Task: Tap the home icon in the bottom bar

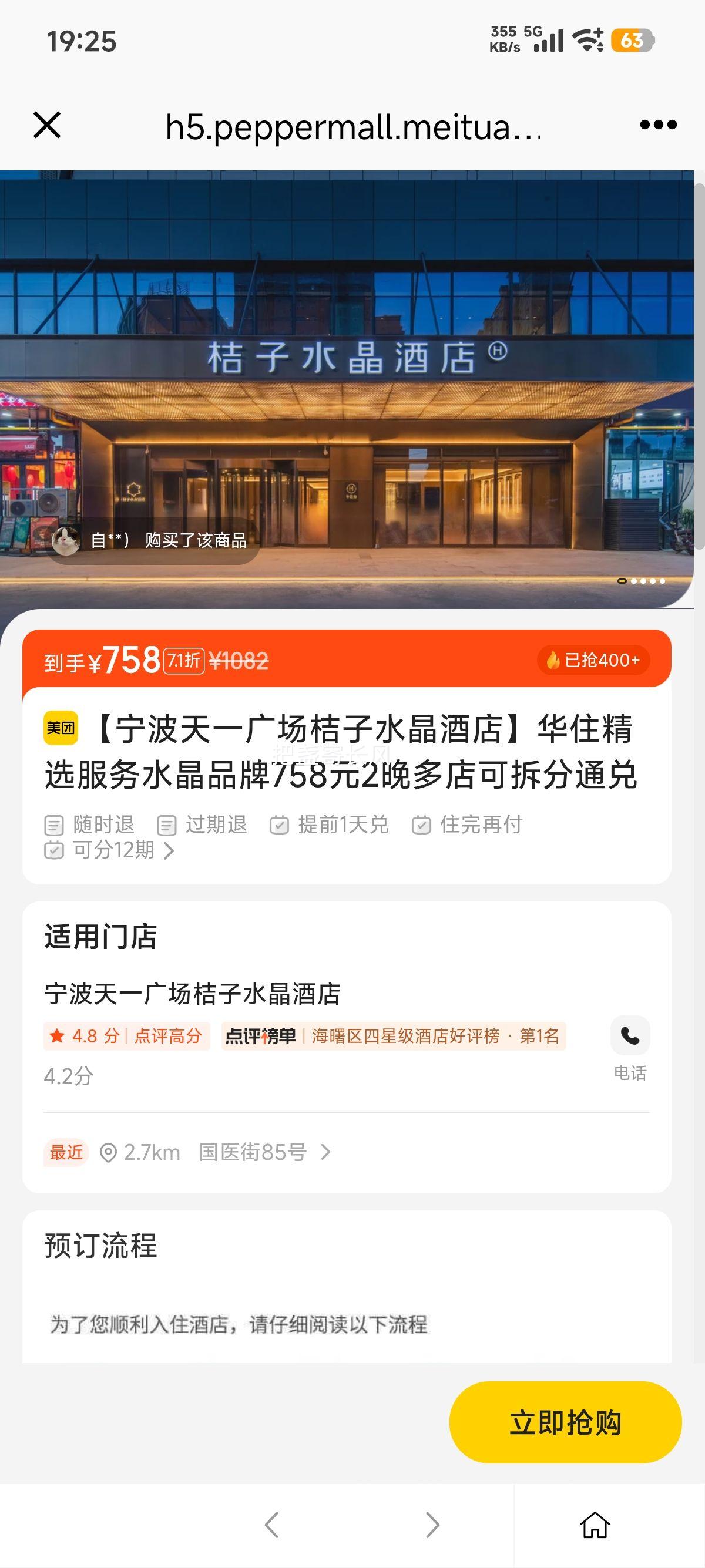Action: coord(595,1525)
